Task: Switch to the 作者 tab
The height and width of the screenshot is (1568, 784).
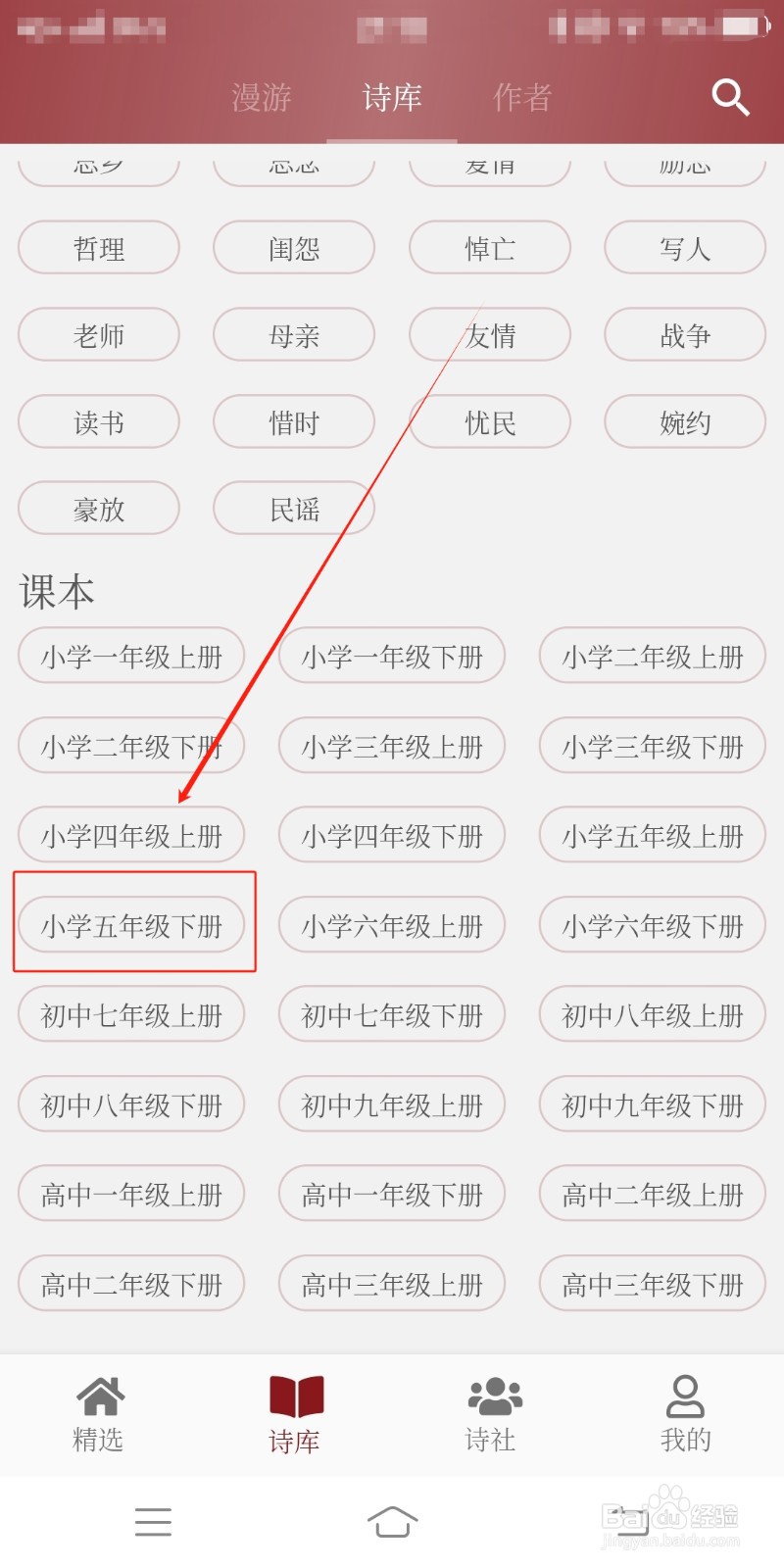Action: [x=521, y=98]
